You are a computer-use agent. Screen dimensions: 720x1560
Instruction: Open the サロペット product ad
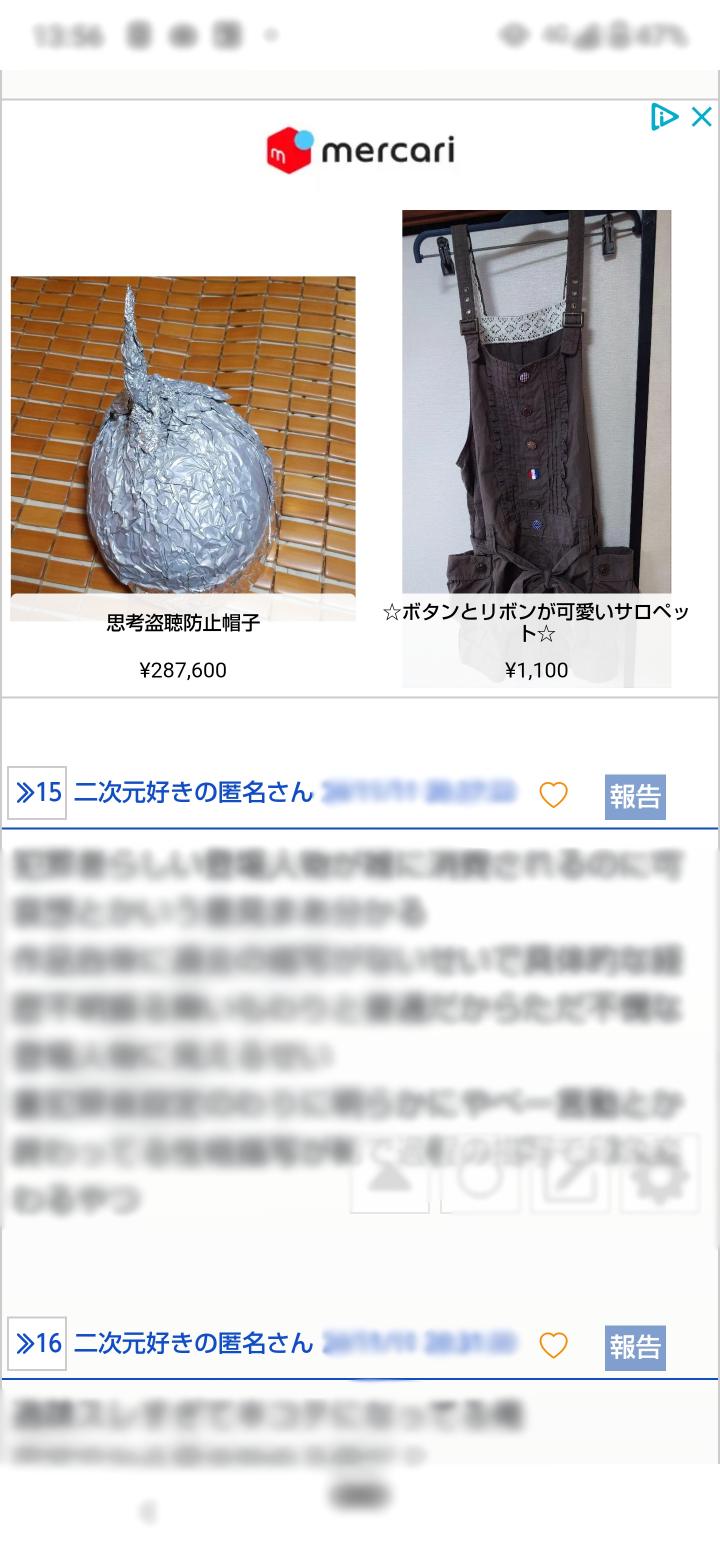(x=536, y=450)
